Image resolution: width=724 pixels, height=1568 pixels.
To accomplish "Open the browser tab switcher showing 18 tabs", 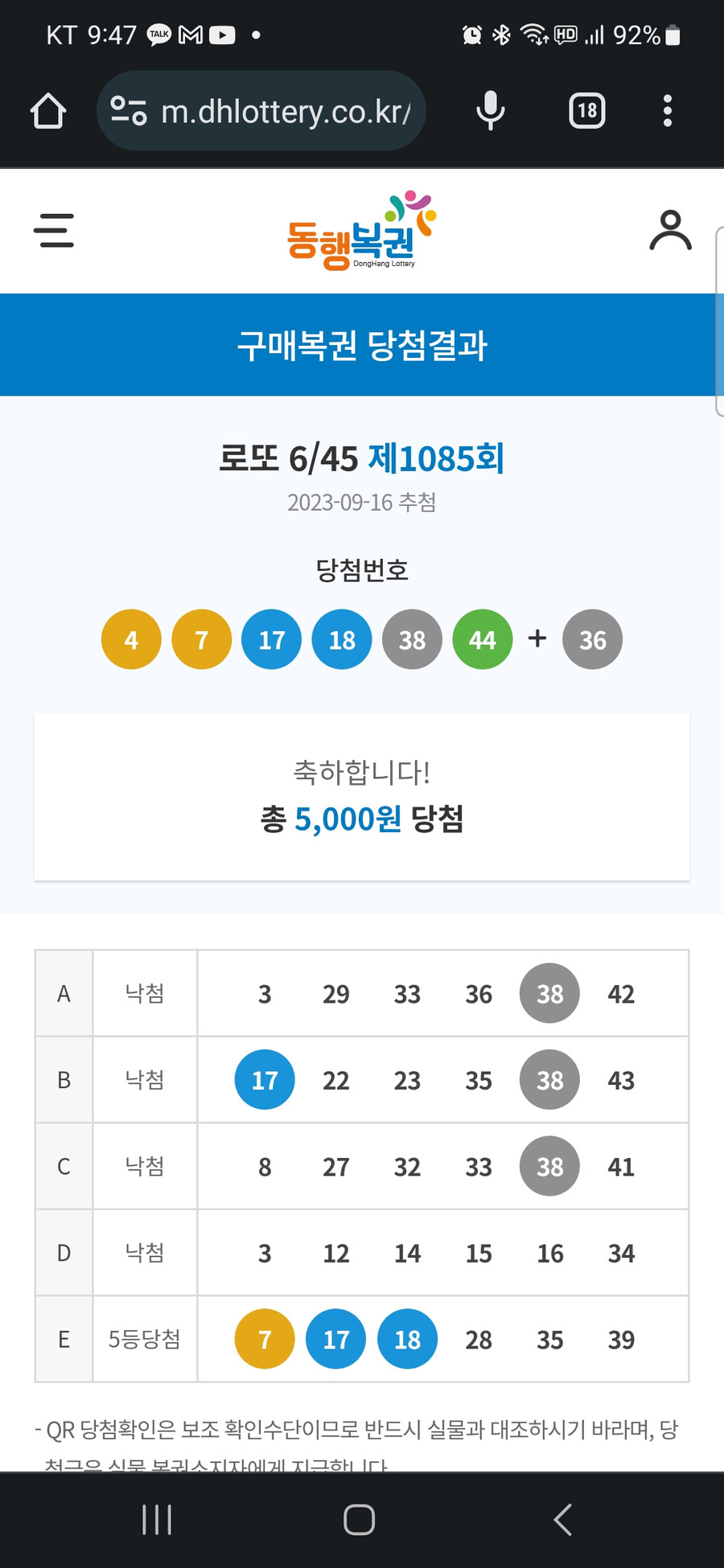I will click(586, 111).
